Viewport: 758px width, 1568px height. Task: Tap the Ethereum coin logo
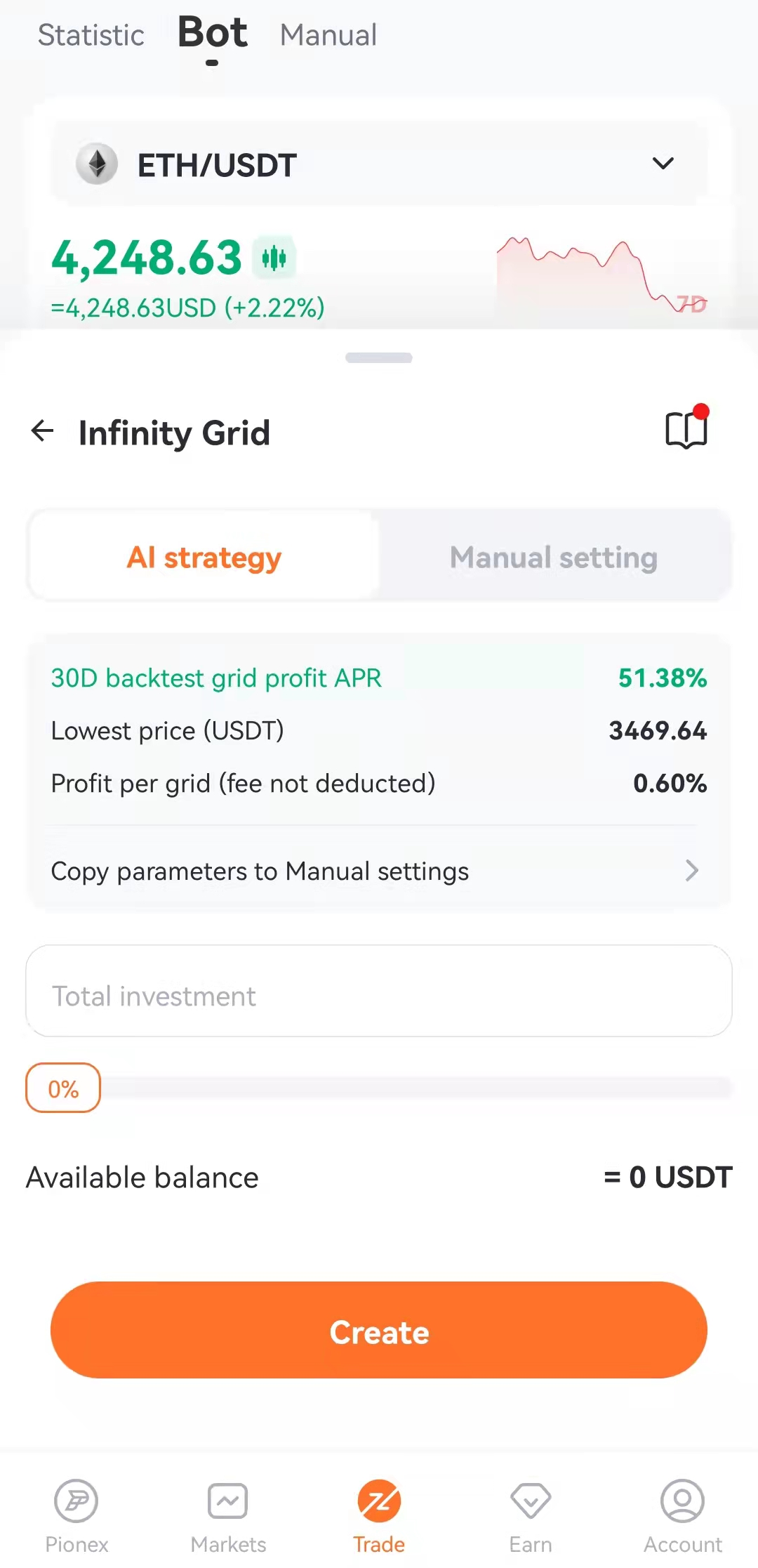[x=97, y=164]
